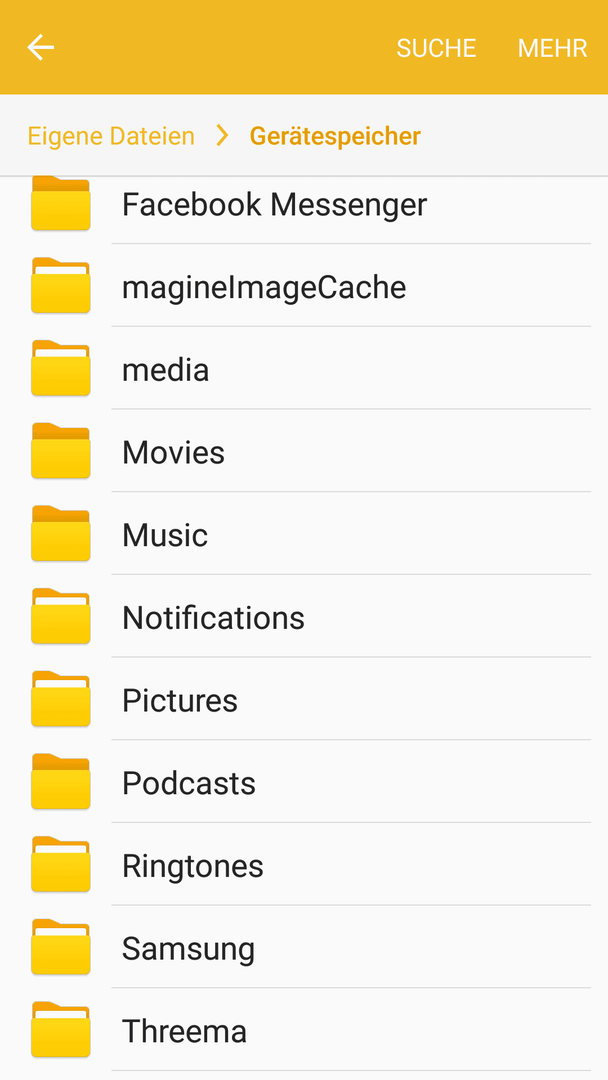608x1080 pixels.
Task: Open the Podcasts folder
Action: point(304,782)
